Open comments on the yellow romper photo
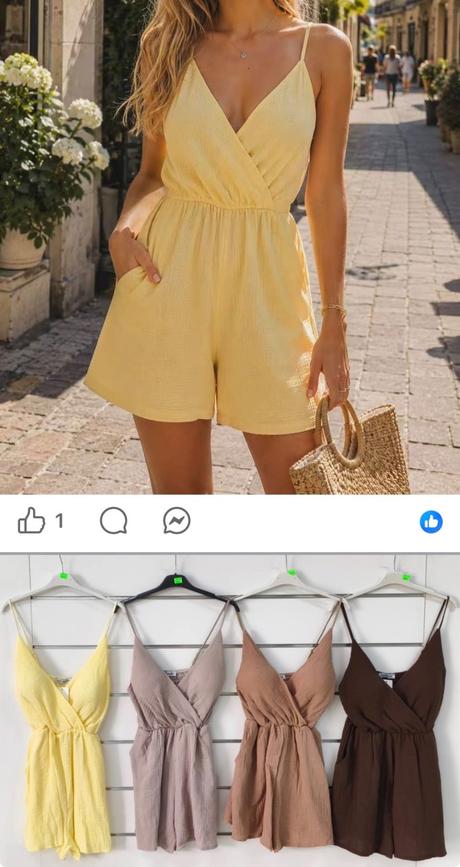This screenshot has width=460, height=867. pyautogui.click(x=113, y=521)
